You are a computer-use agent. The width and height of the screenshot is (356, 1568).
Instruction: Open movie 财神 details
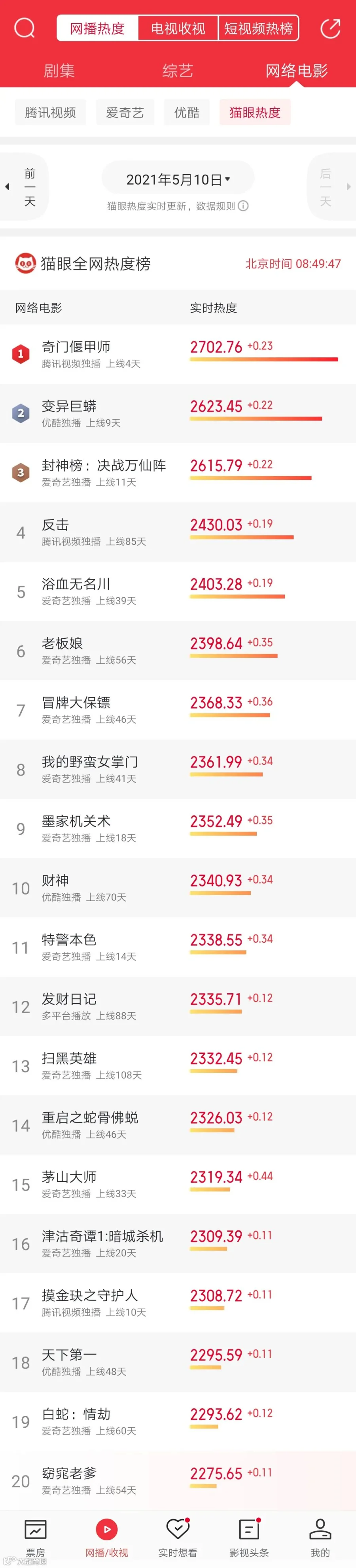coord(178,888)
